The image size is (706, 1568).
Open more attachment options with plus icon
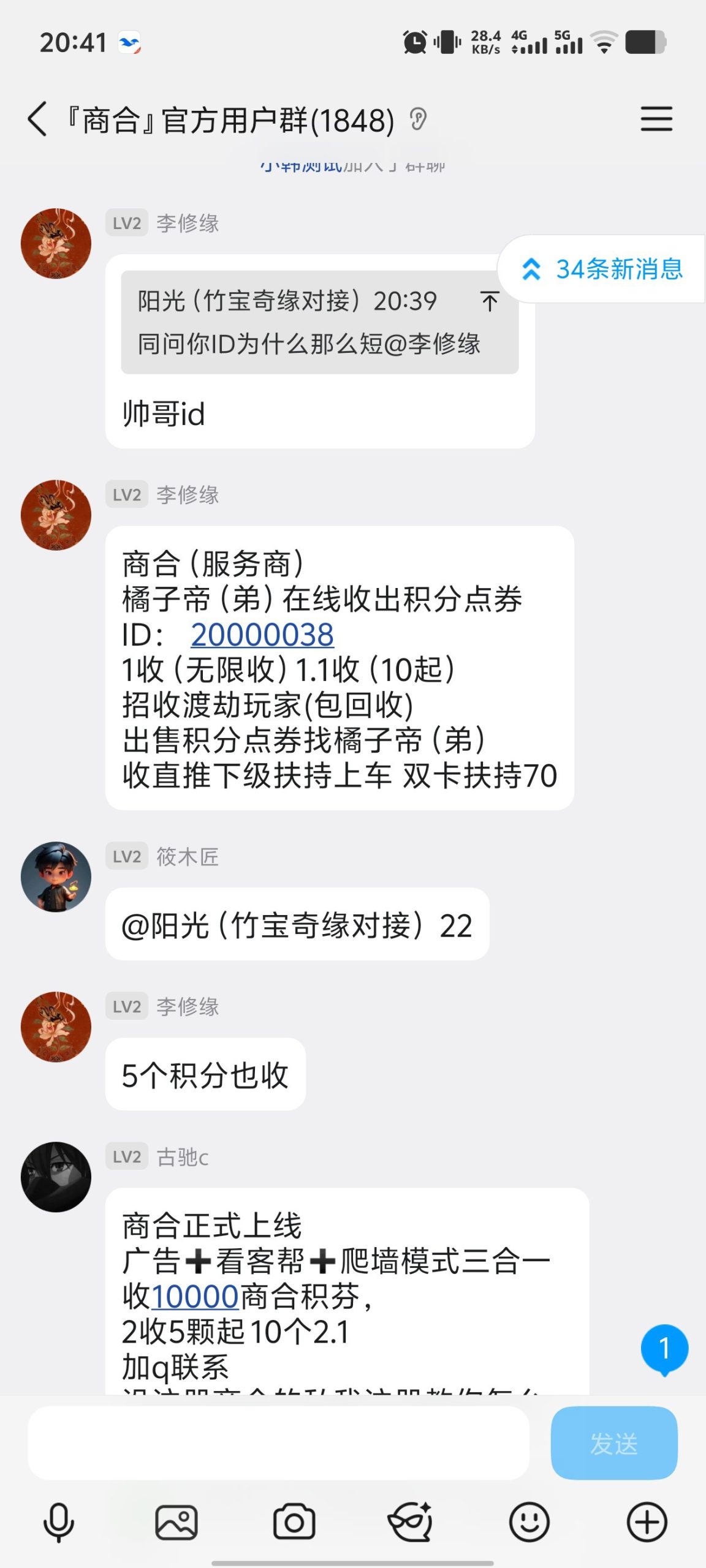tap(645, 1520)
